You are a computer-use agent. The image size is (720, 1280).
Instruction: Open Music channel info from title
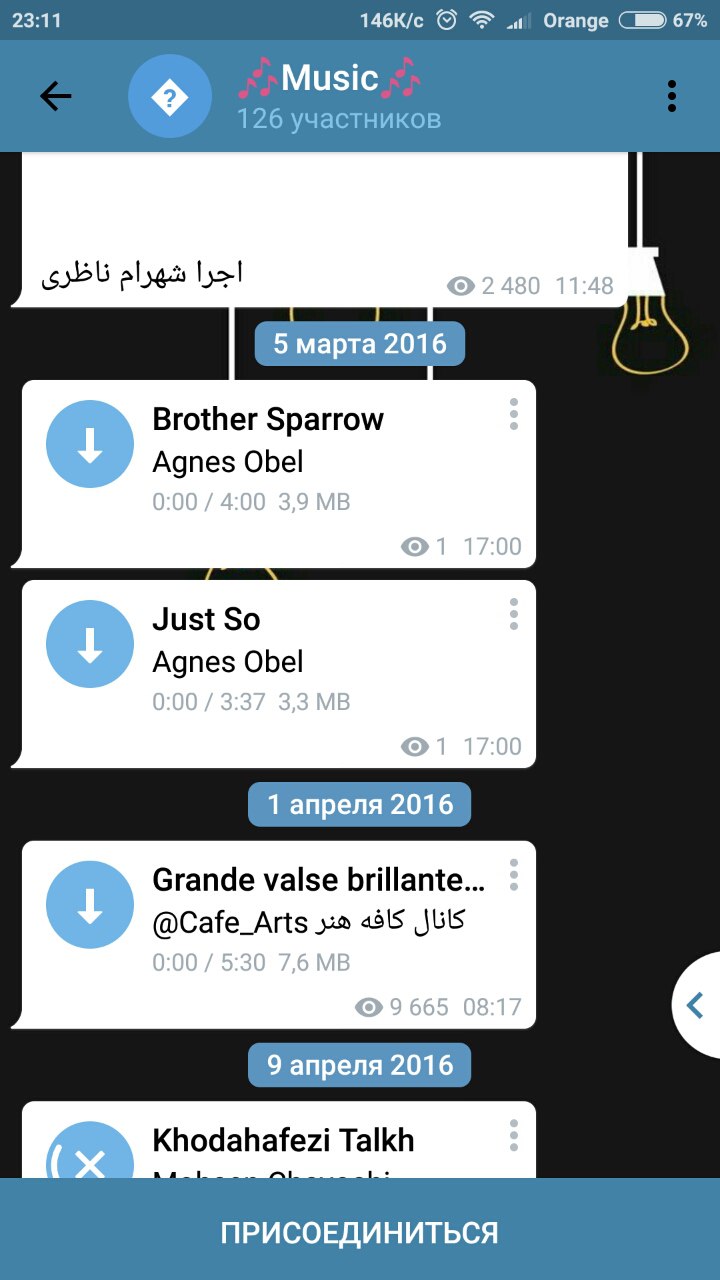click(x=330, y=80)
